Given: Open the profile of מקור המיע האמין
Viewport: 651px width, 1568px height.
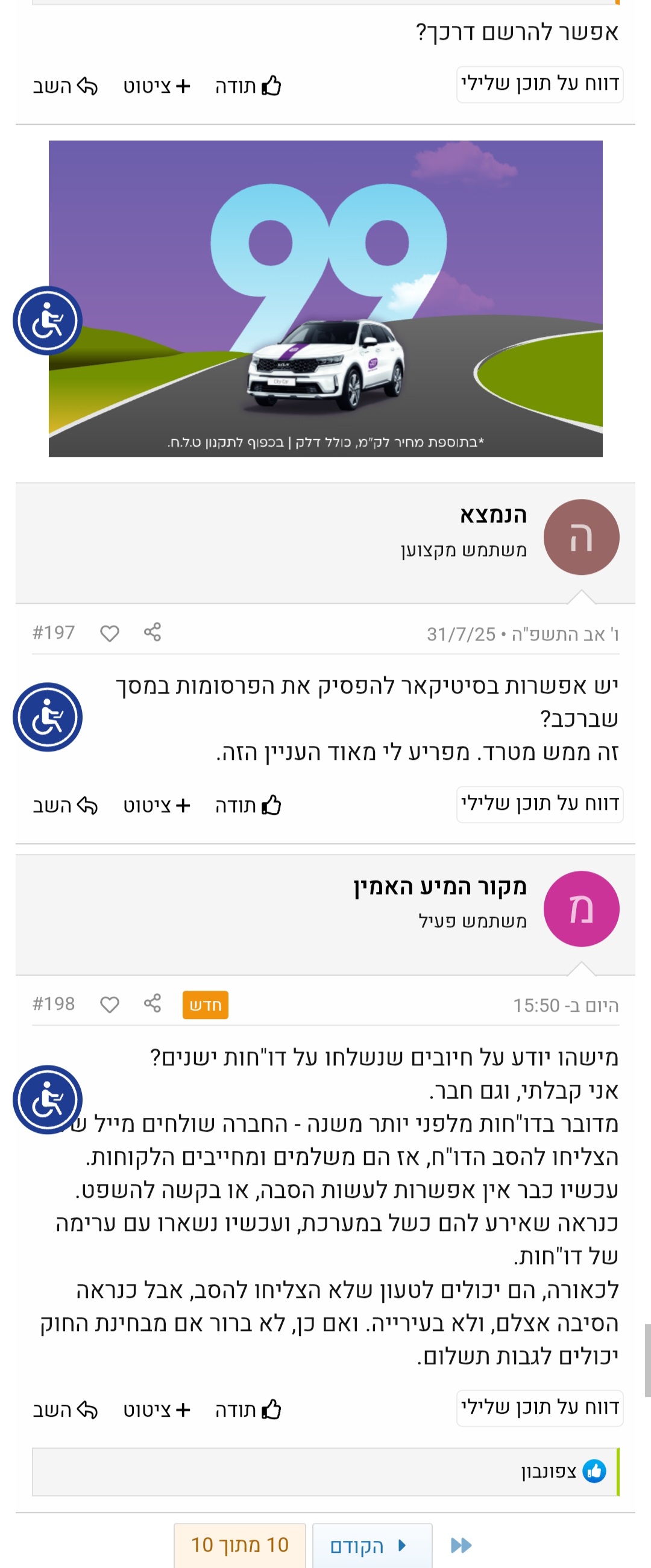Looking at the screenshot, I should pyautogui.click(x=439, y=886).
